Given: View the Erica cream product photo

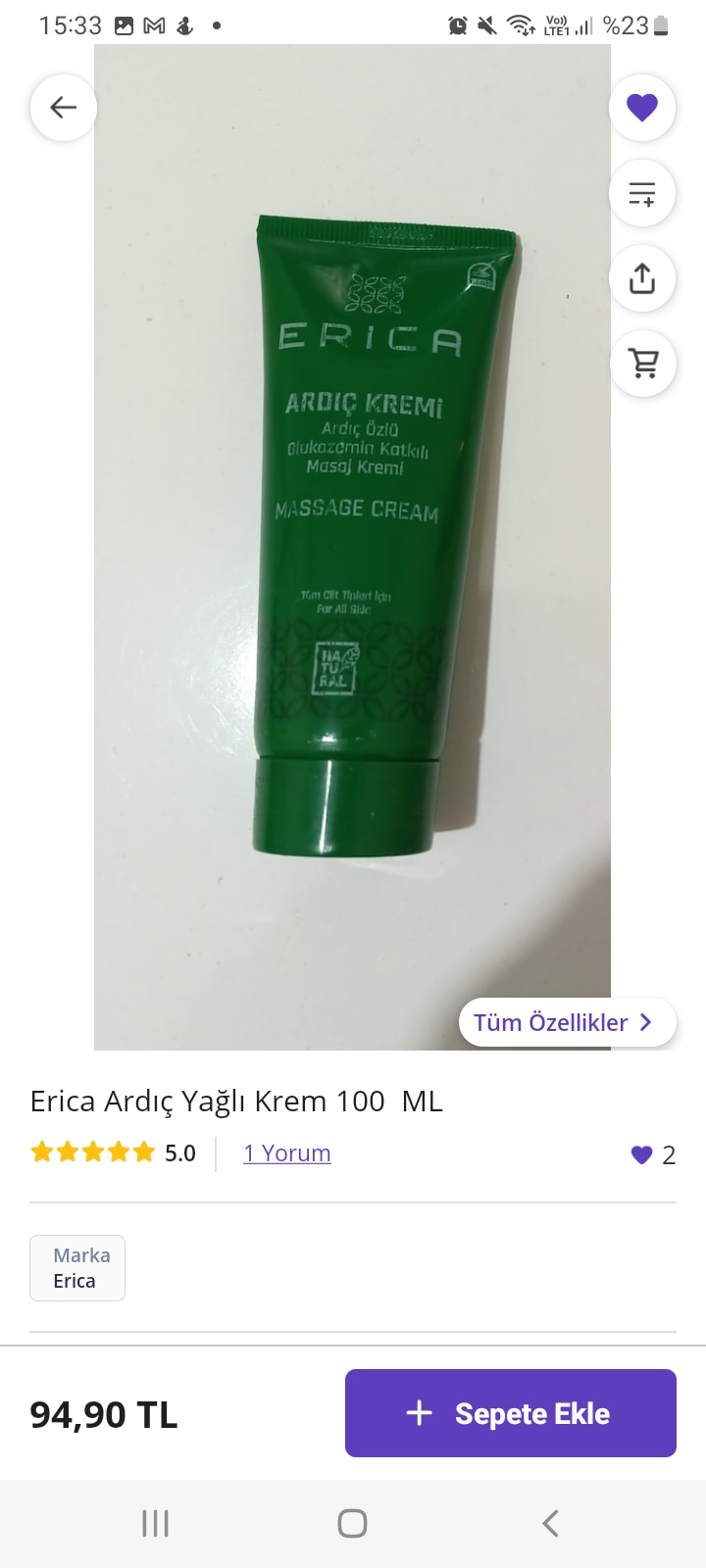Looking at the screenshot, I should tap(353, 539).
